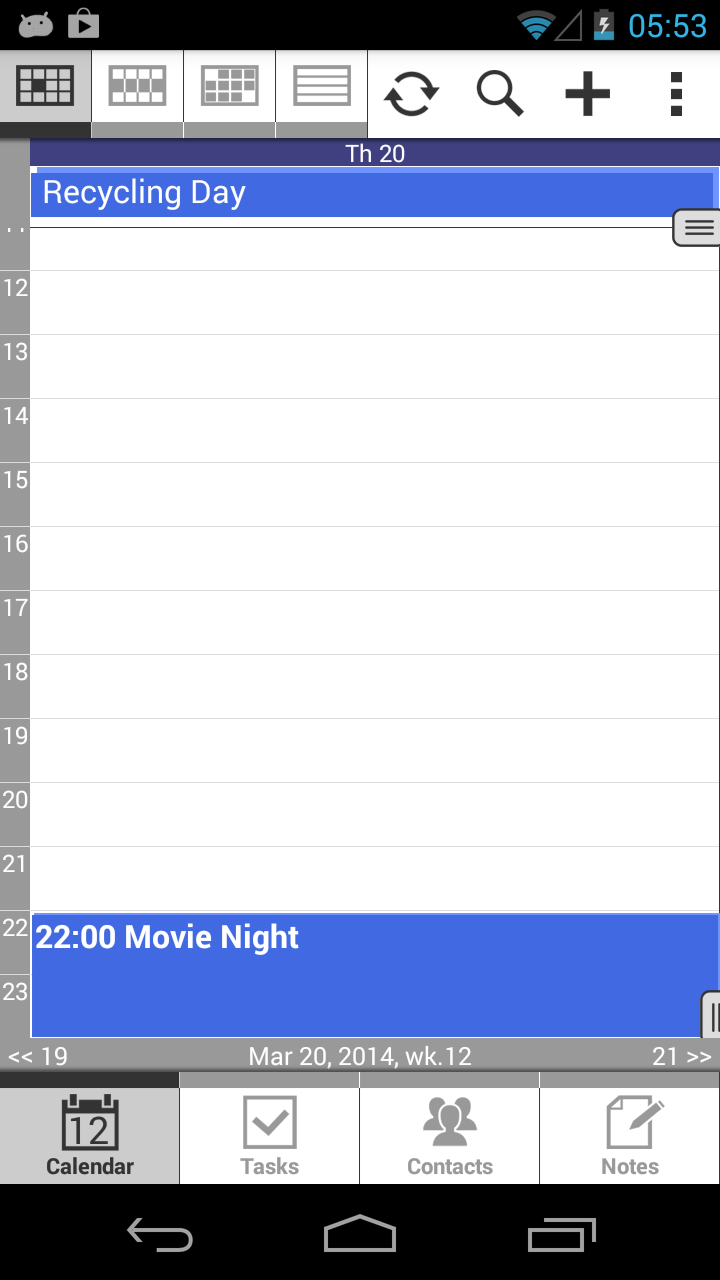Tap the system home button

(360, 1234)
